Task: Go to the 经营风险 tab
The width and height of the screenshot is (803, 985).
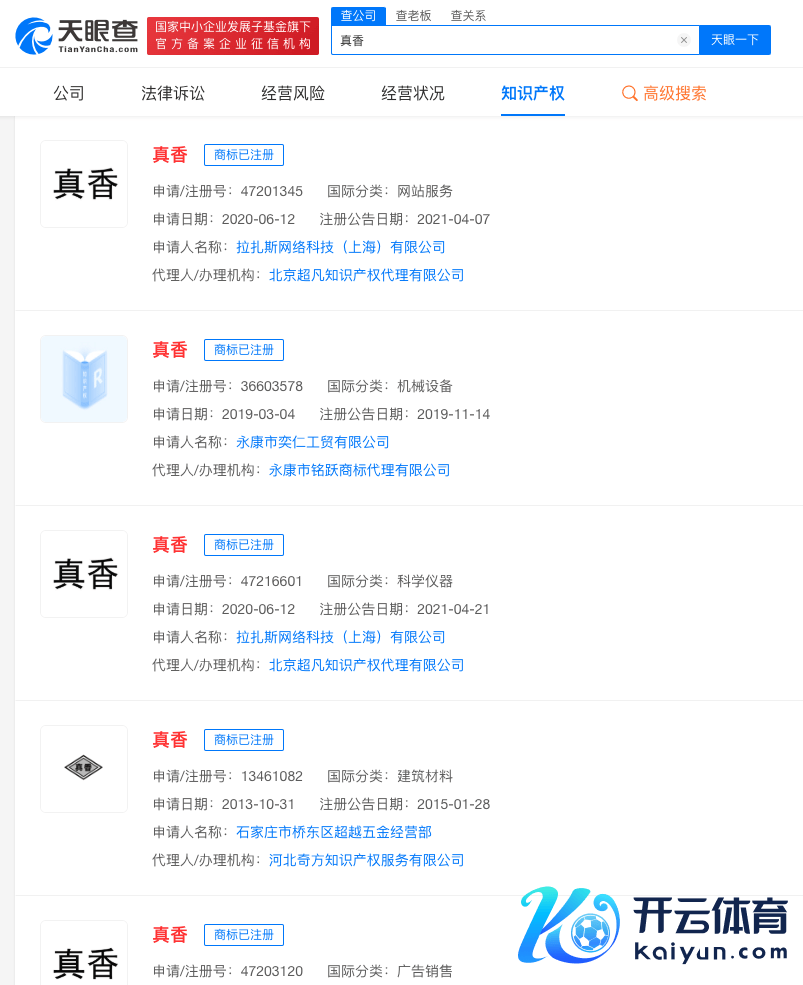Action: 293,93
